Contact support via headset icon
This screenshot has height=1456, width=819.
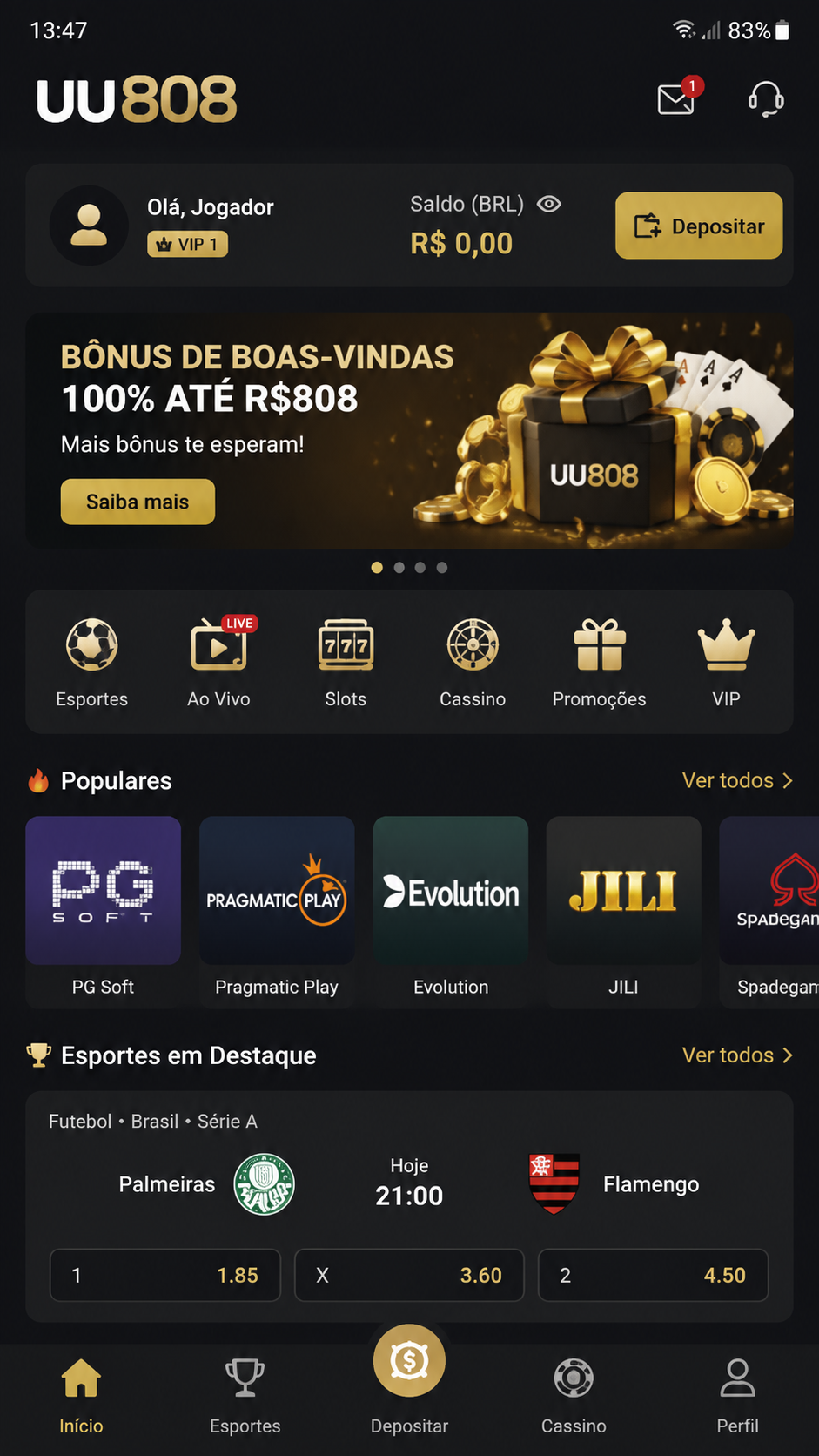766,98
